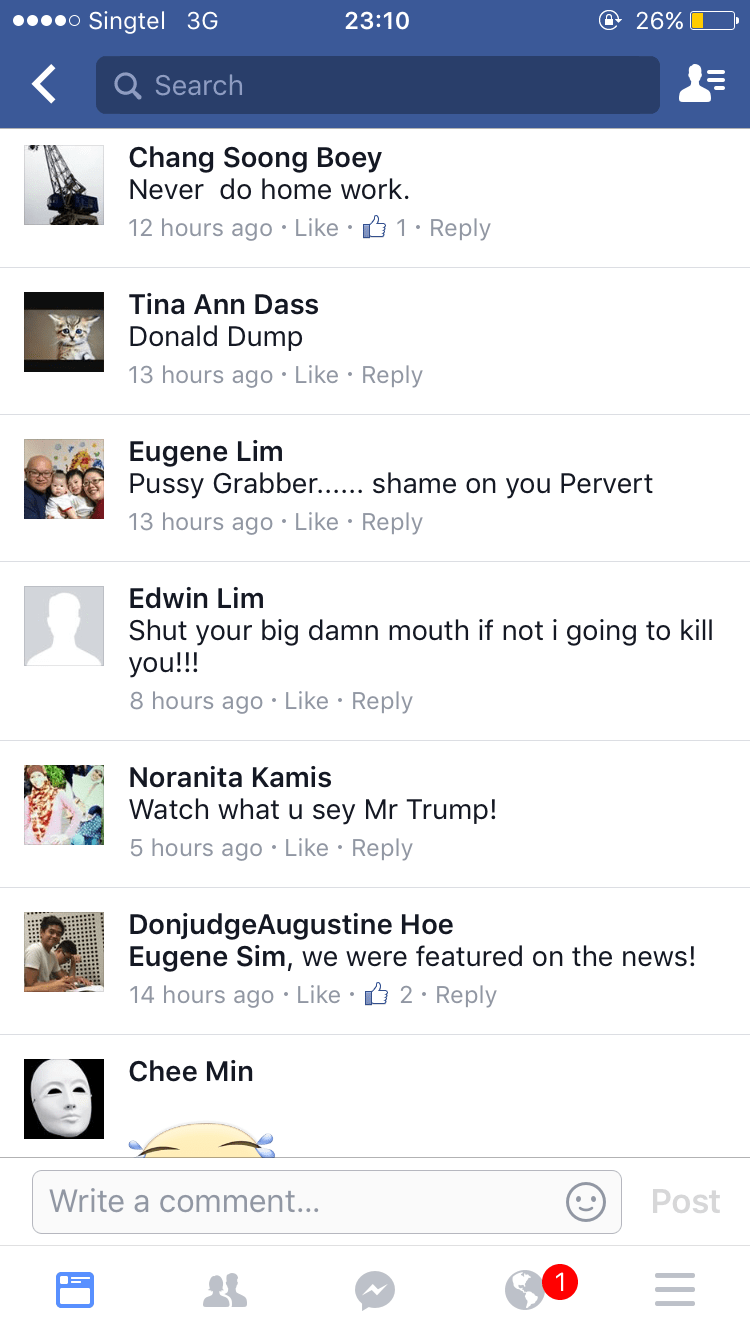This screenshot has height=1334, width=750.
Task: Reply to DonjudgeAugustine Hoe's comment
Action: (466, 995)
